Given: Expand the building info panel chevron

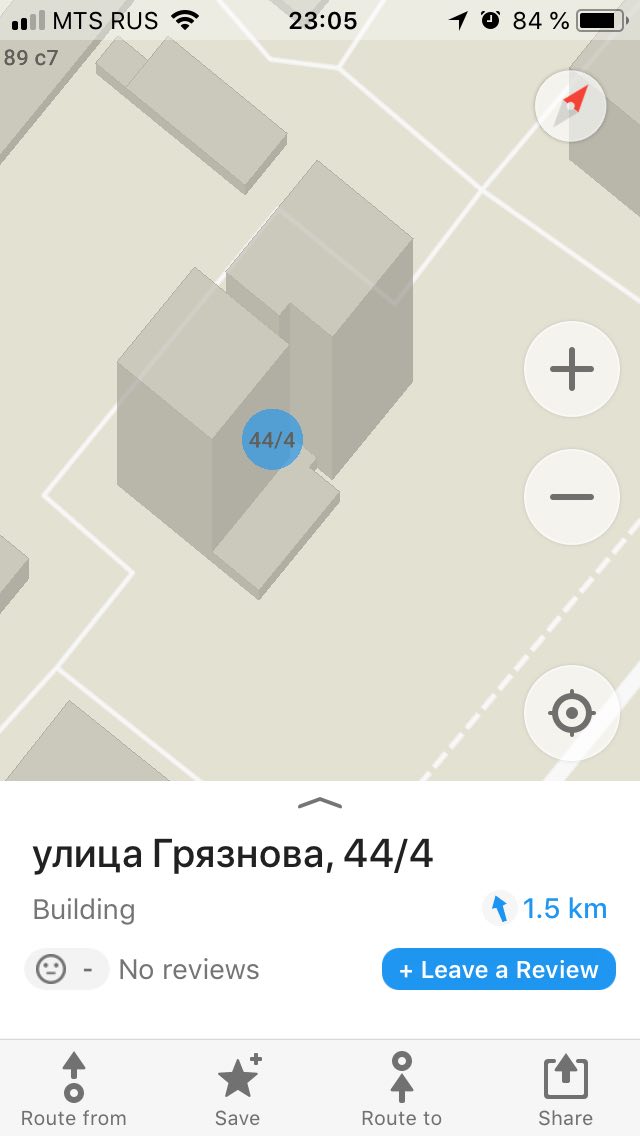Looking at the screenshot, I should (320, 803).
